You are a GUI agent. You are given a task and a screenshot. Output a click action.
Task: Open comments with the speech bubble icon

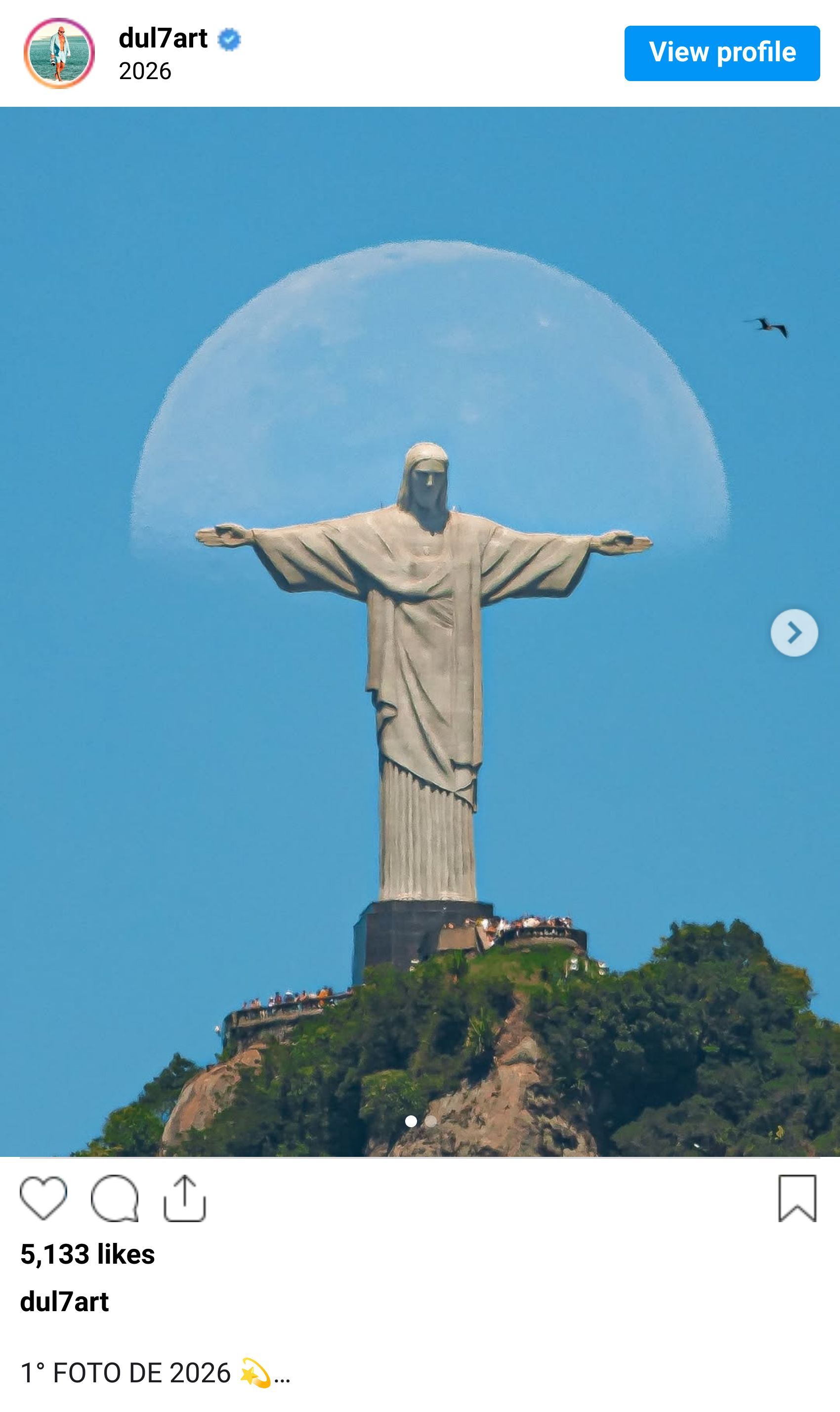[114, 1197]
